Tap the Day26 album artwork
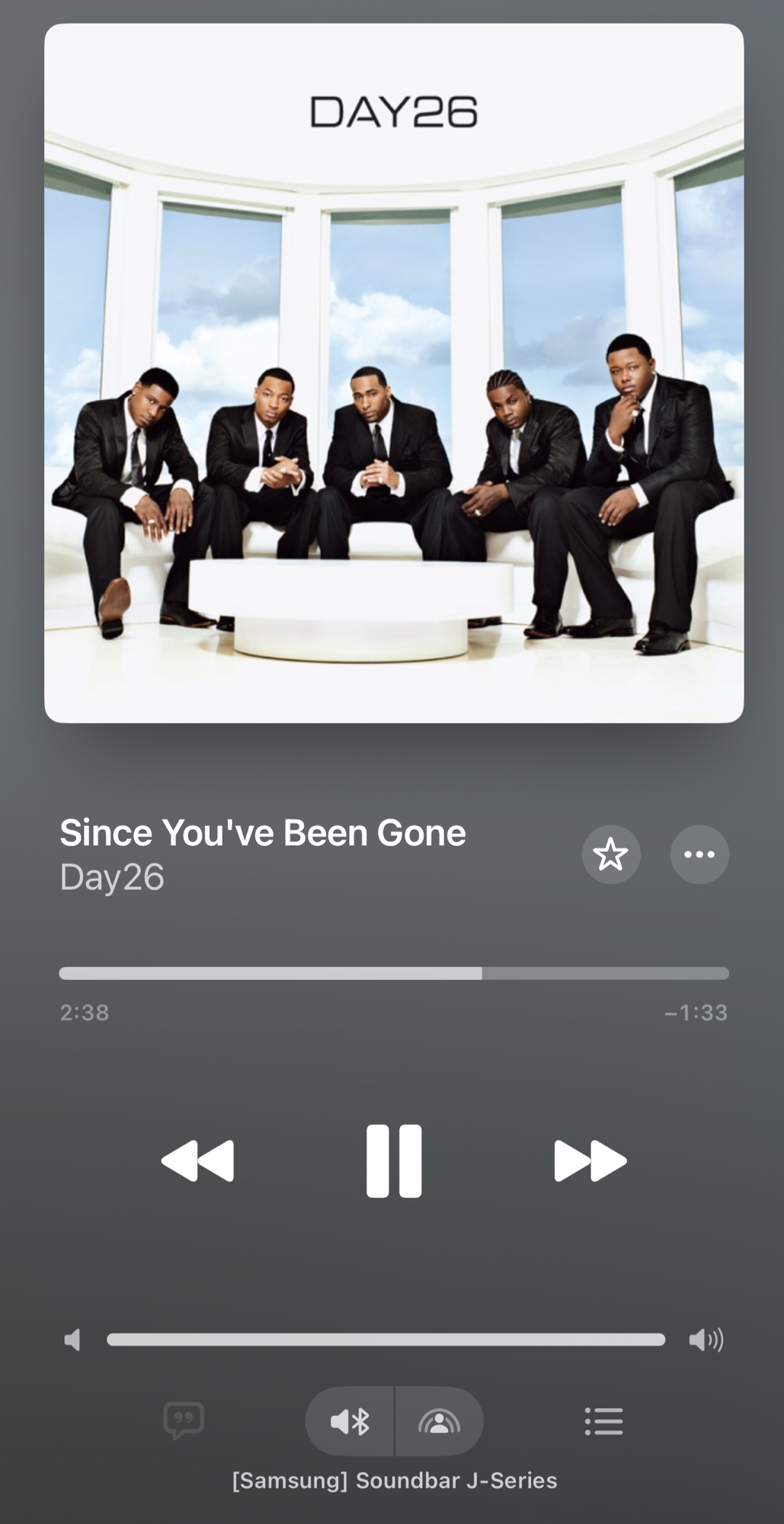 click(x=394, y=373)
